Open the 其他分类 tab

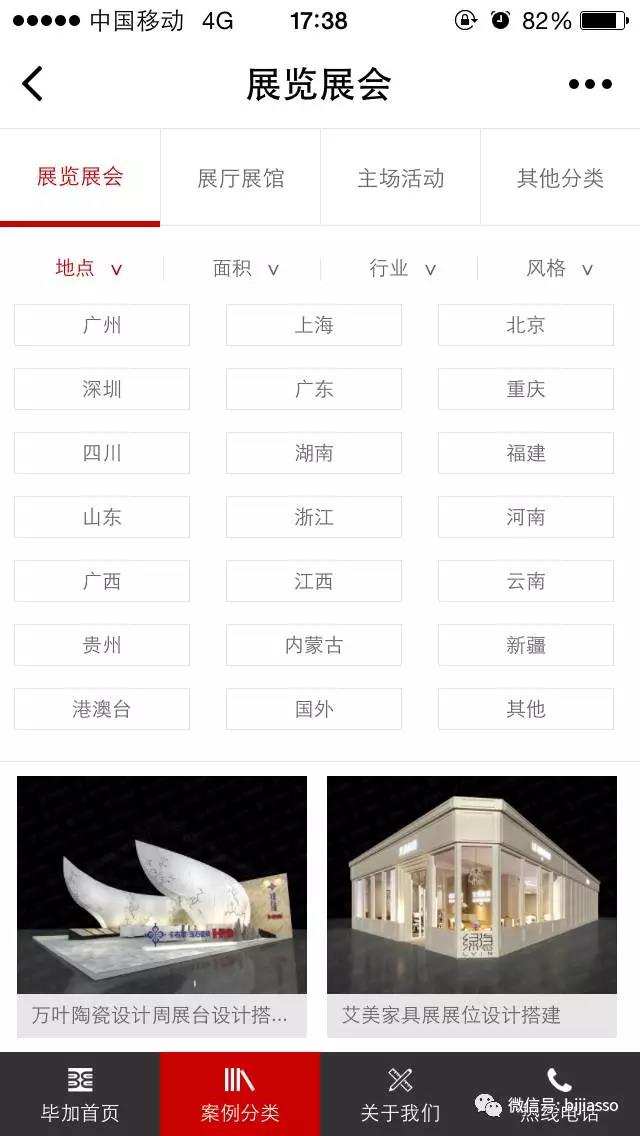point(560,178)
